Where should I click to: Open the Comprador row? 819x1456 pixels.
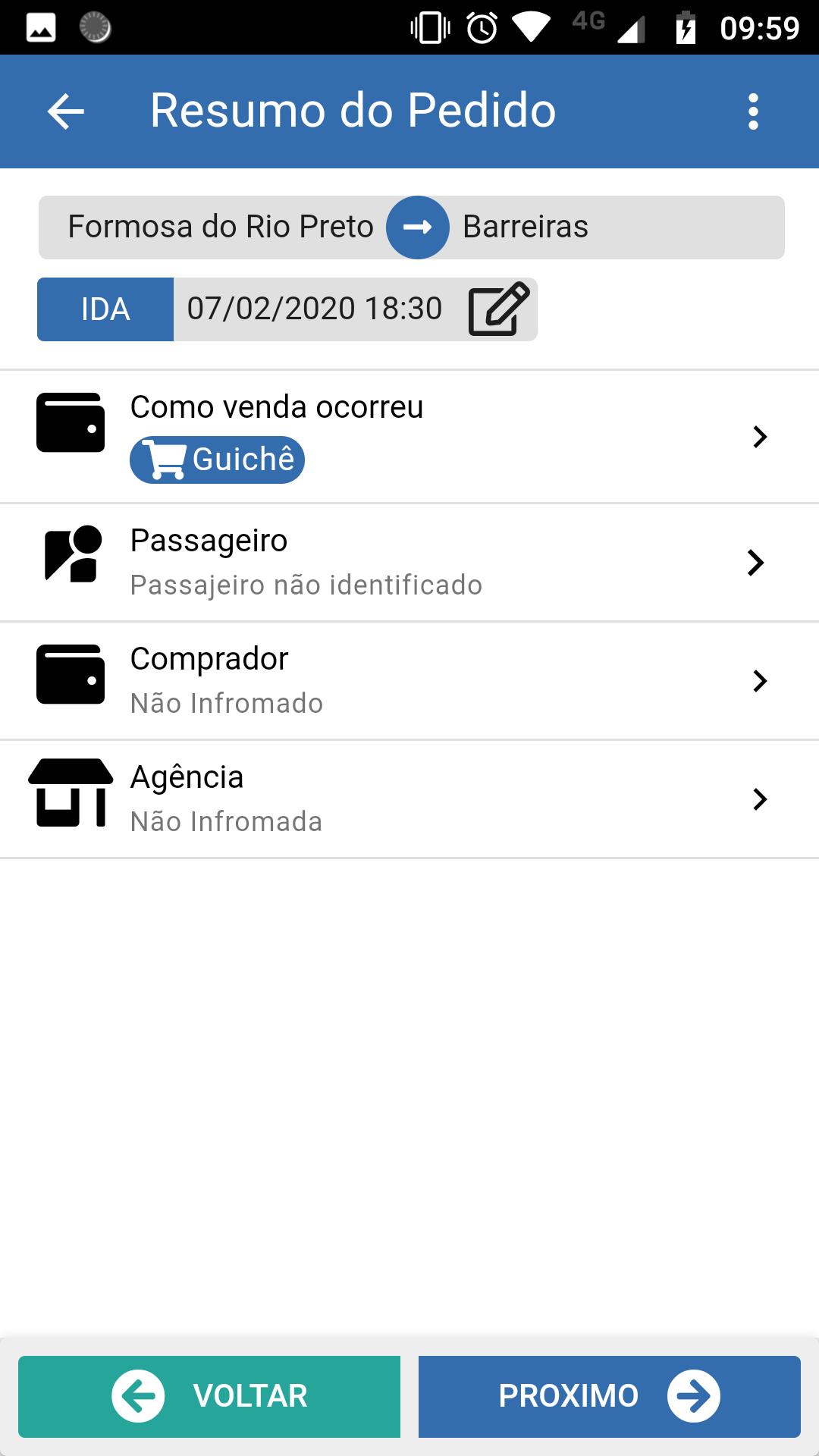pyautogui.click(x=409, y=681)
